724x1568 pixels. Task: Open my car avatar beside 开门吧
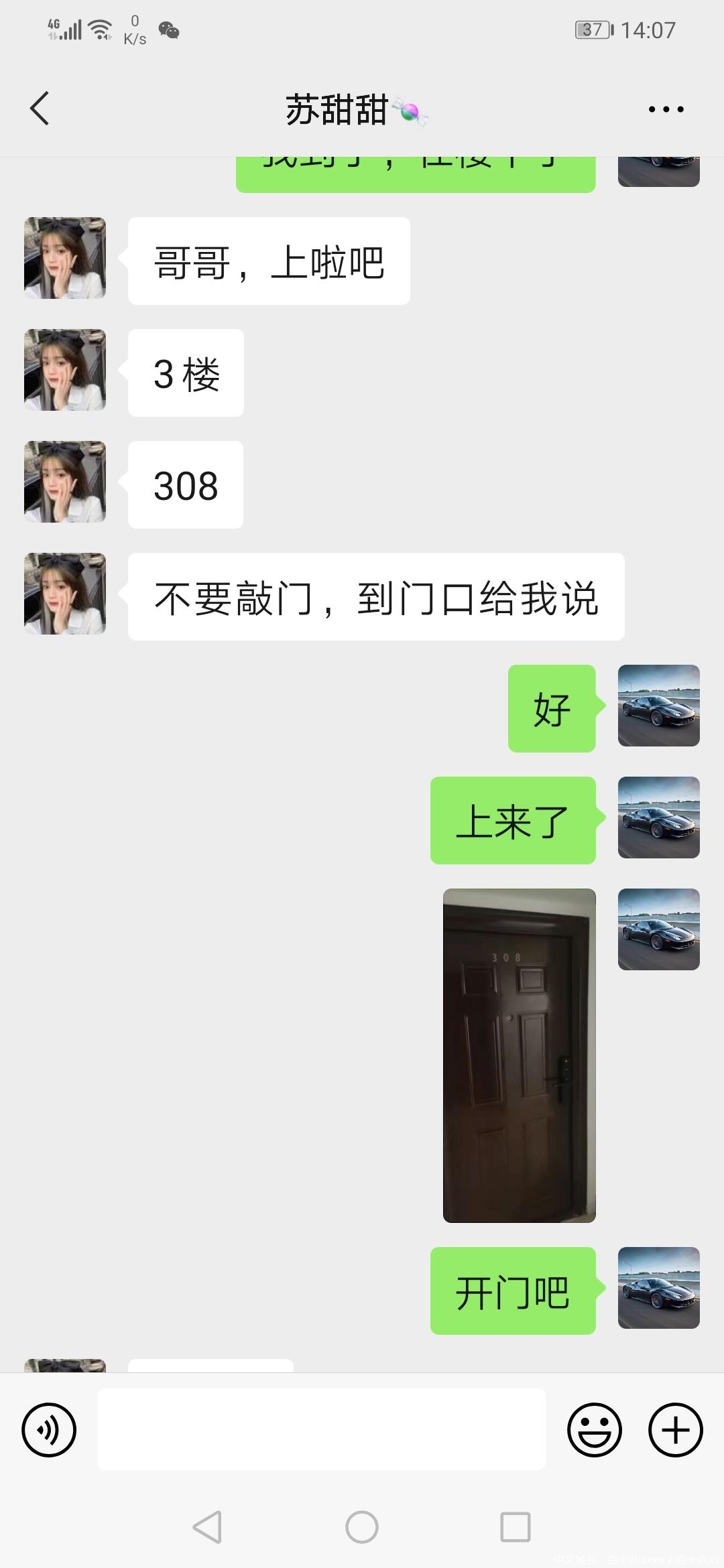[x=658, y=1288]
